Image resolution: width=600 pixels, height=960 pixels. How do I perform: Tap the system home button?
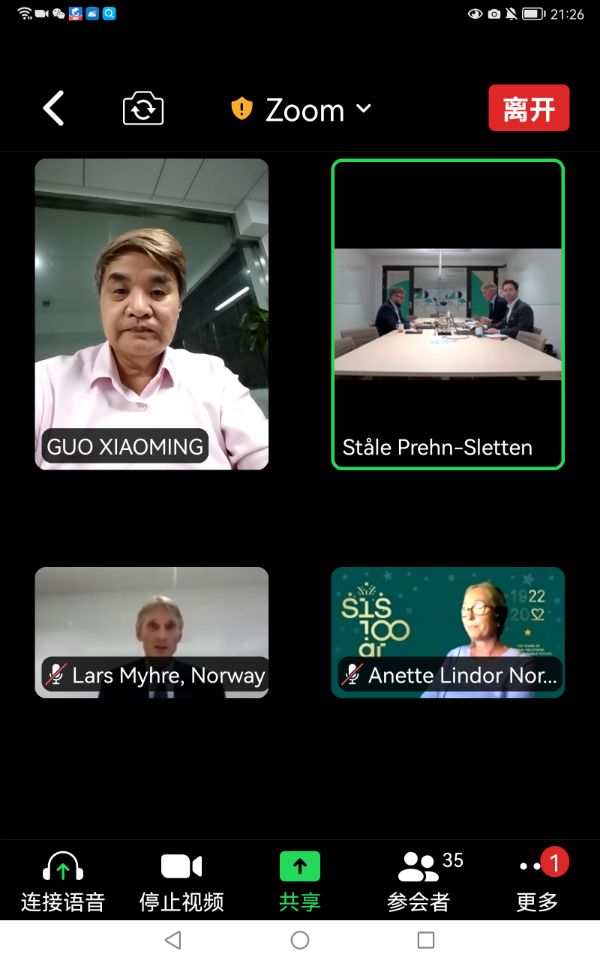click(x=300, y=940)
